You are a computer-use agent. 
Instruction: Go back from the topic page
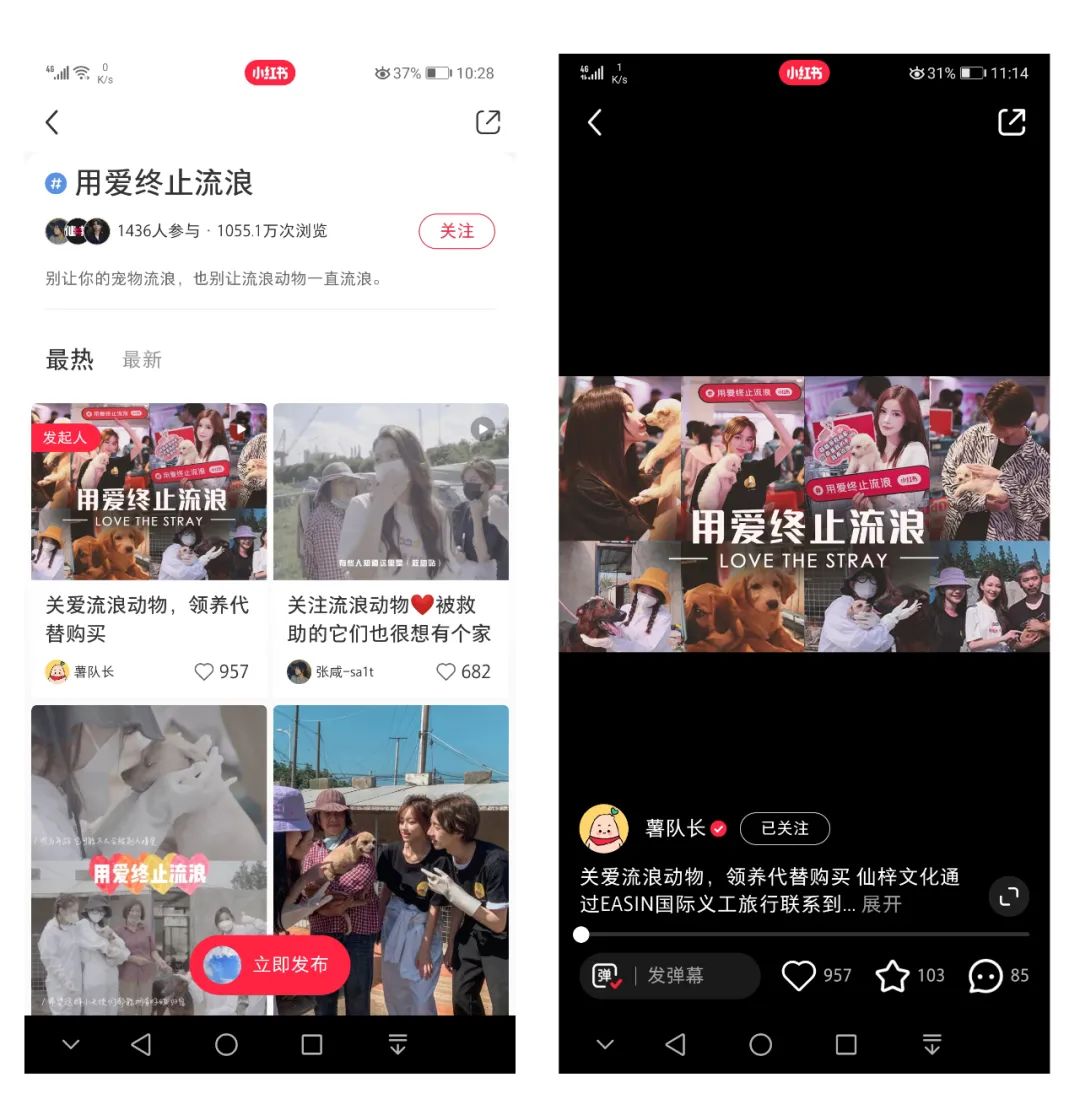click(52, 122)
